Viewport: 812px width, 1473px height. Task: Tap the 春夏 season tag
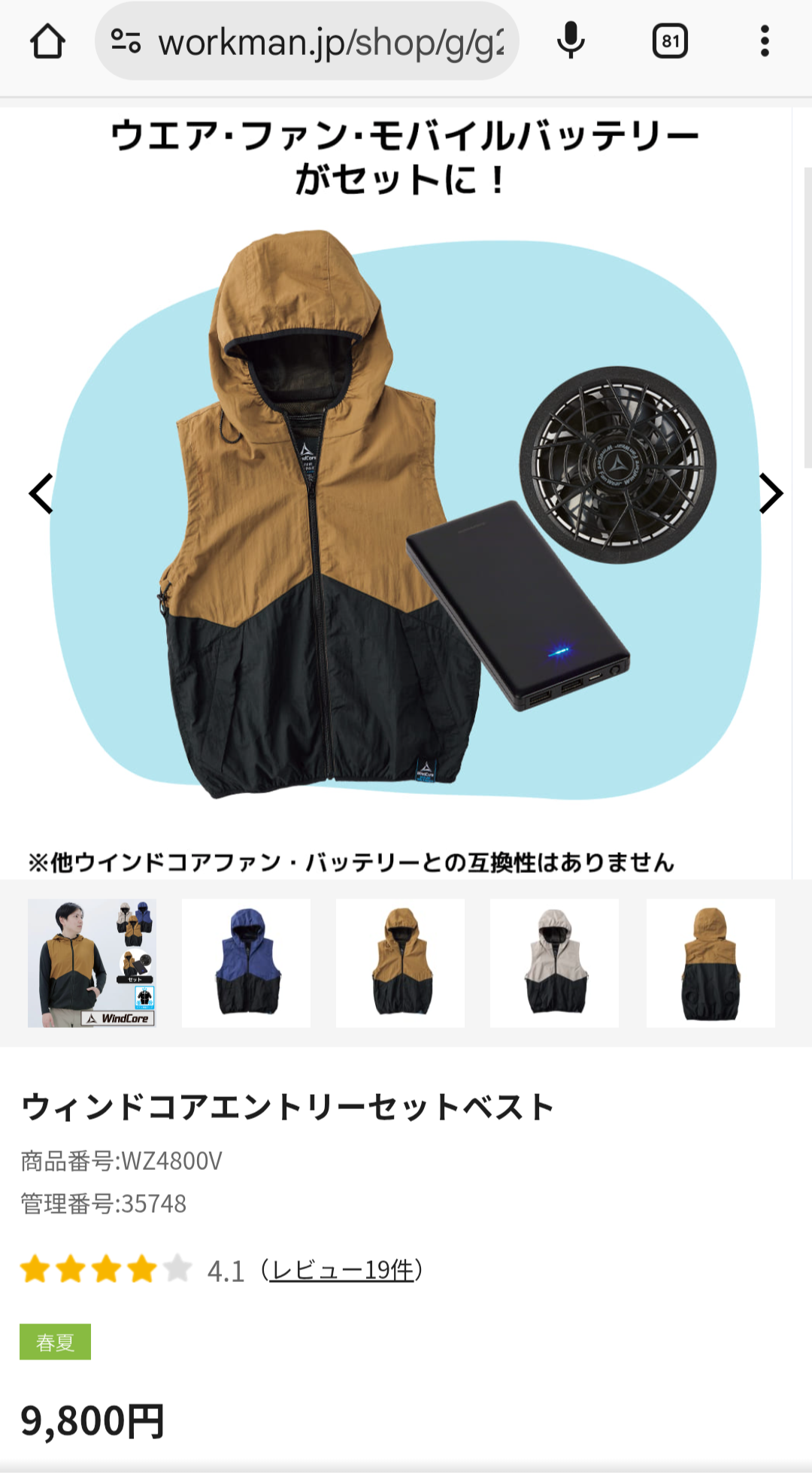(56, 1342)
